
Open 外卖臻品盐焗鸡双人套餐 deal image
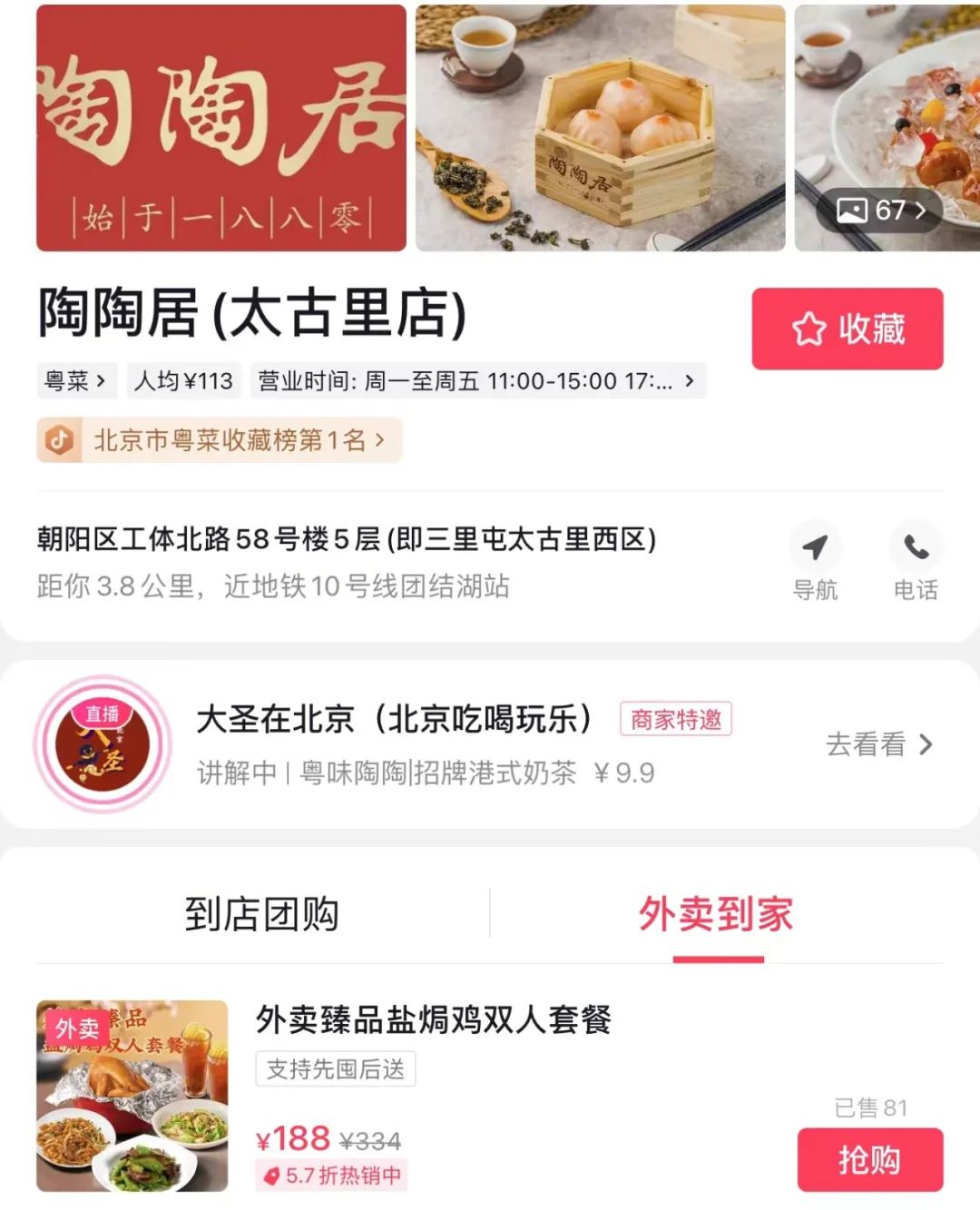pos(132,1096)
